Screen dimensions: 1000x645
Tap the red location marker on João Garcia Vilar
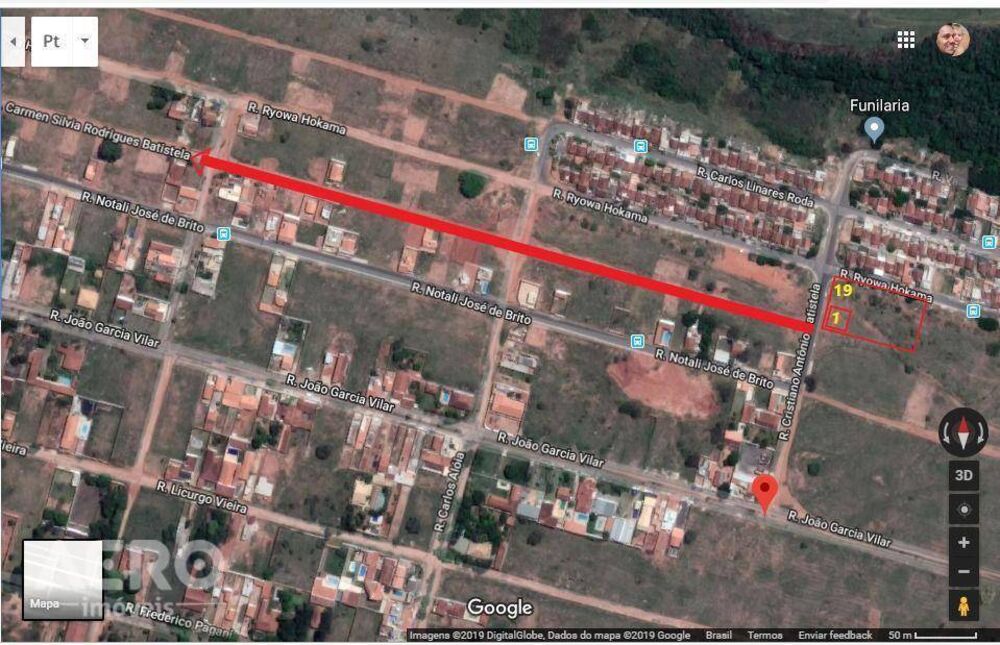click(766, 493)
